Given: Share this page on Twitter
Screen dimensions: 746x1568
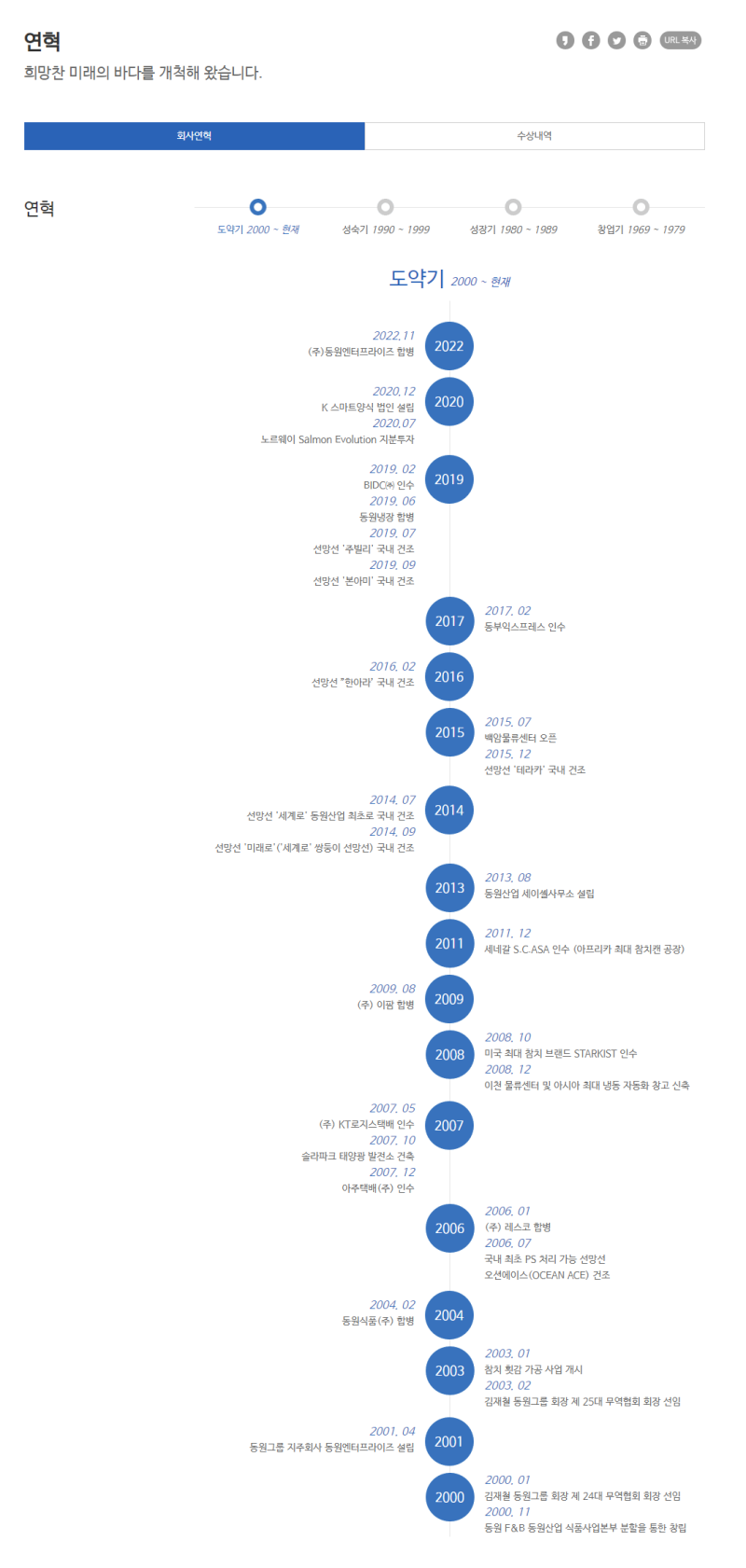Looking at the screenshot, I should point(616,40).
